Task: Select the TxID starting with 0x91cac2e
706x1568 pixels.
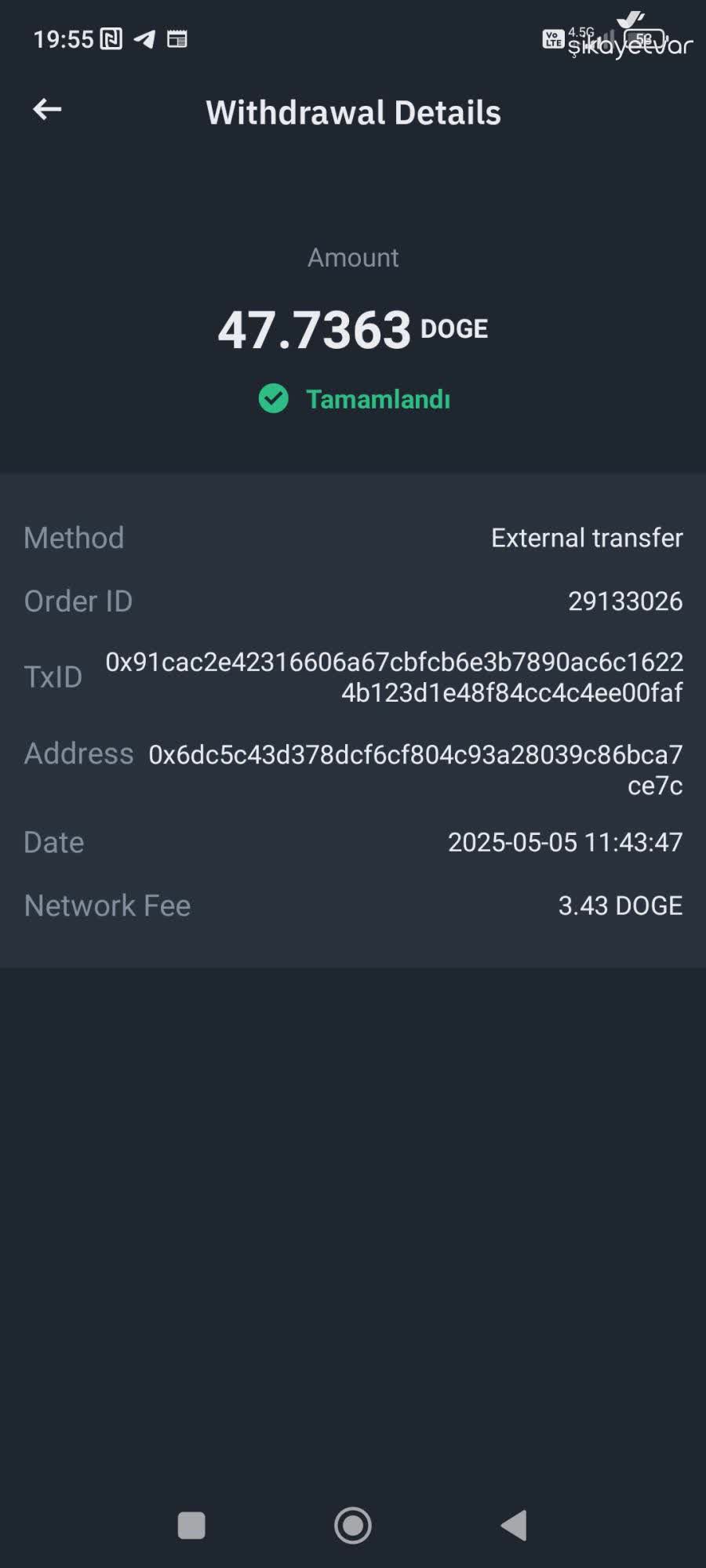Action: pos(392,678)
